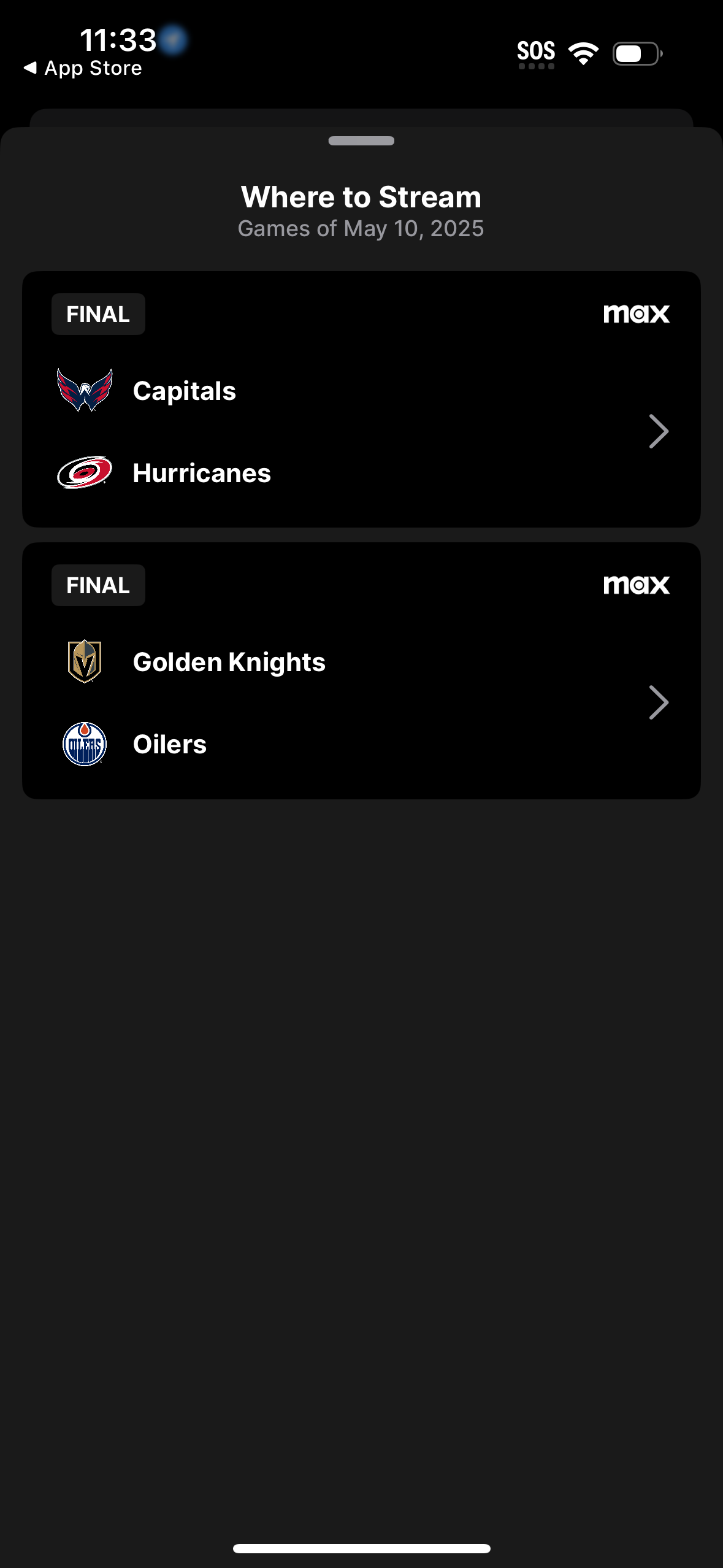Open the Where to Stream title
The width and height of the screenshot is (723, 1568).
[x=361, y=197]
